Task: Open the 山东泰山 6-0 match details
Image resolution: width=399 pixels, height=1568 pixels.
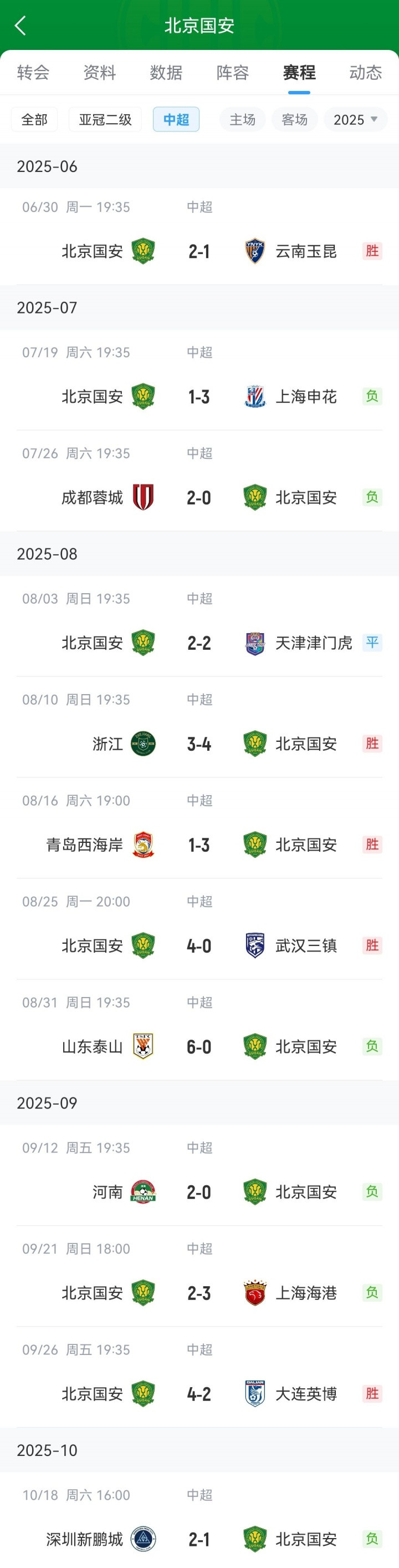Action: pos(199,1046)
